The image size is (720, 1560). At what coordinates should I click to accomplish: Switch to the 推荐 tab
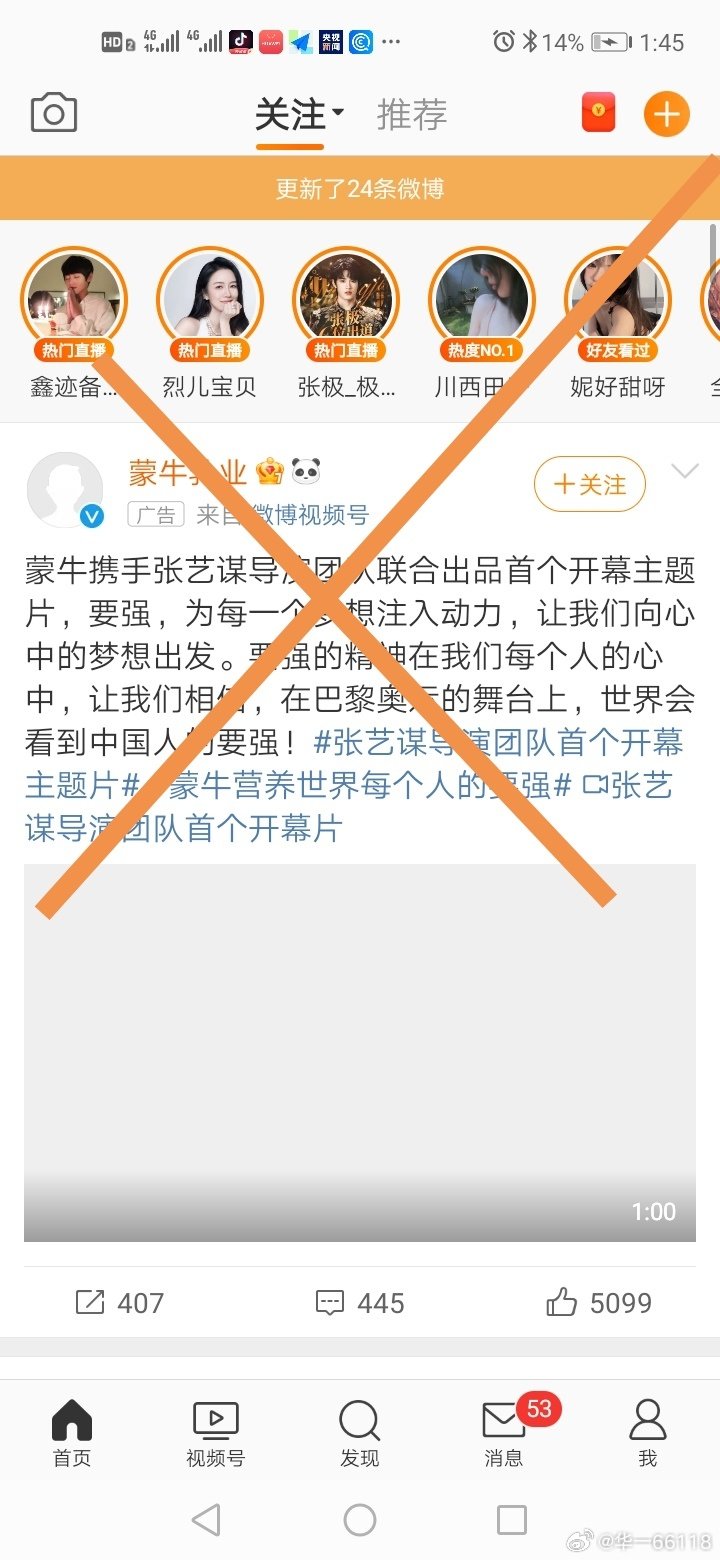coord(411,115)
